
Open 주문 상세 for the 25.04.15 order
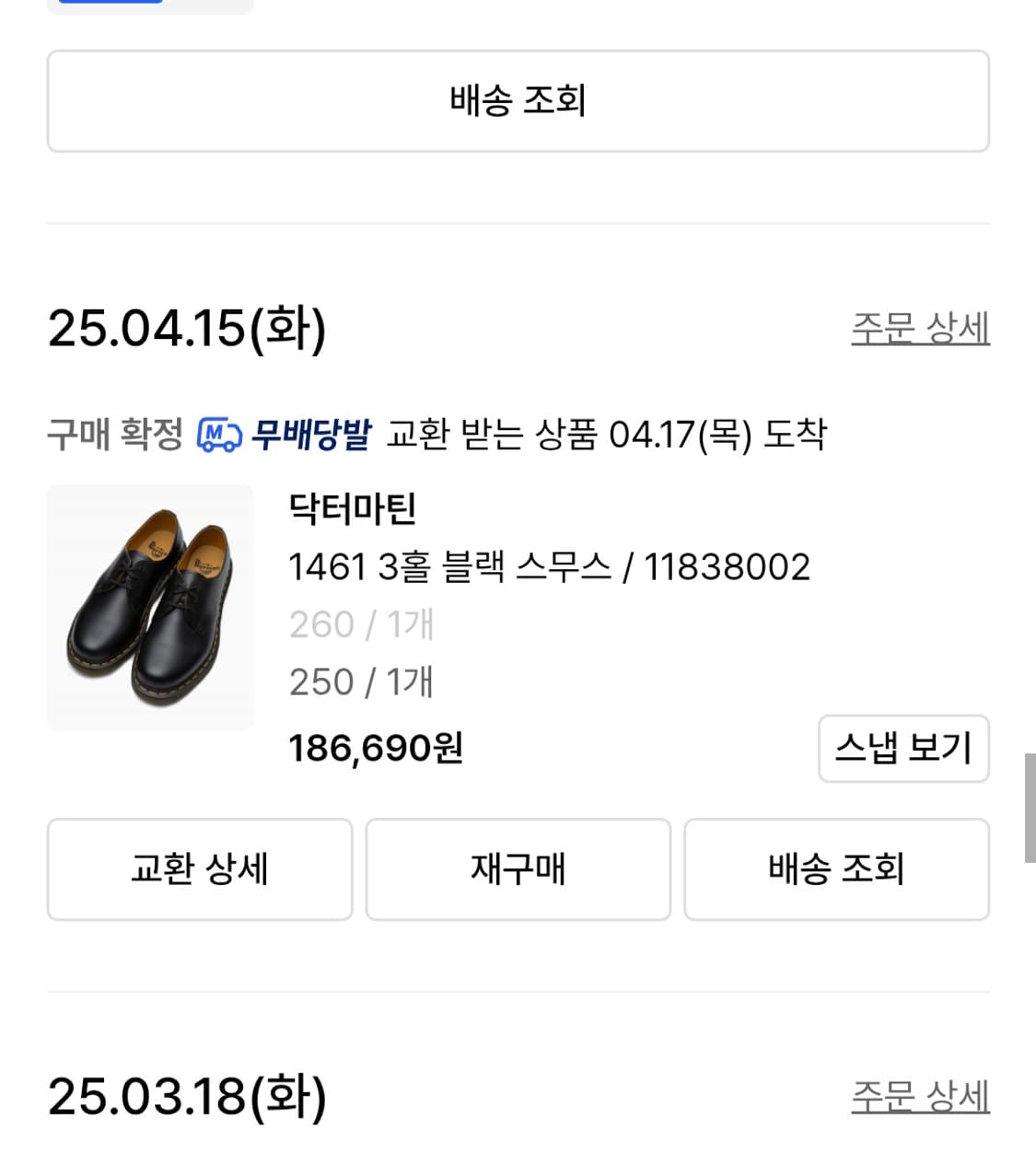[920, 327]
